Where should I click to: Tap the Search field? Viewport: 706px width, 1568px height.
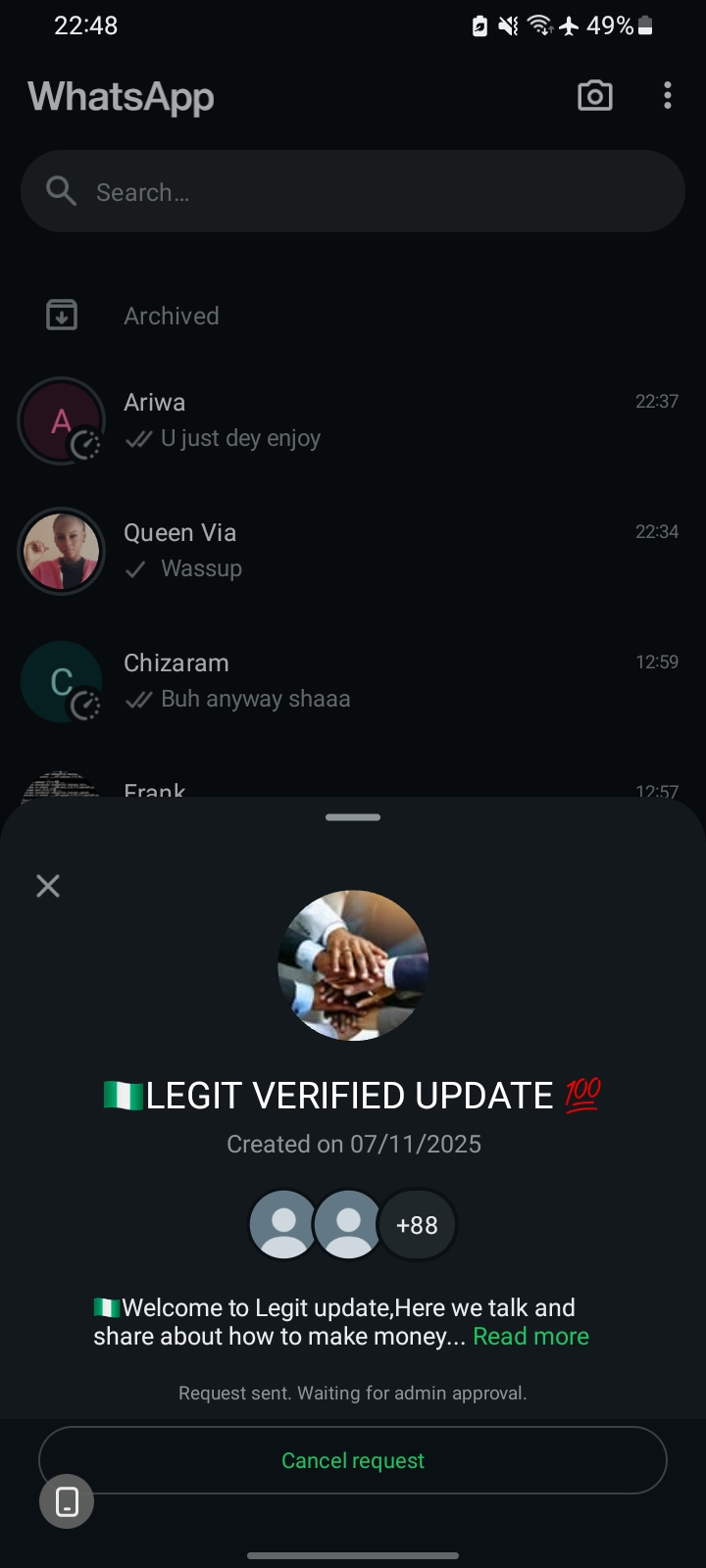[353, 192]
